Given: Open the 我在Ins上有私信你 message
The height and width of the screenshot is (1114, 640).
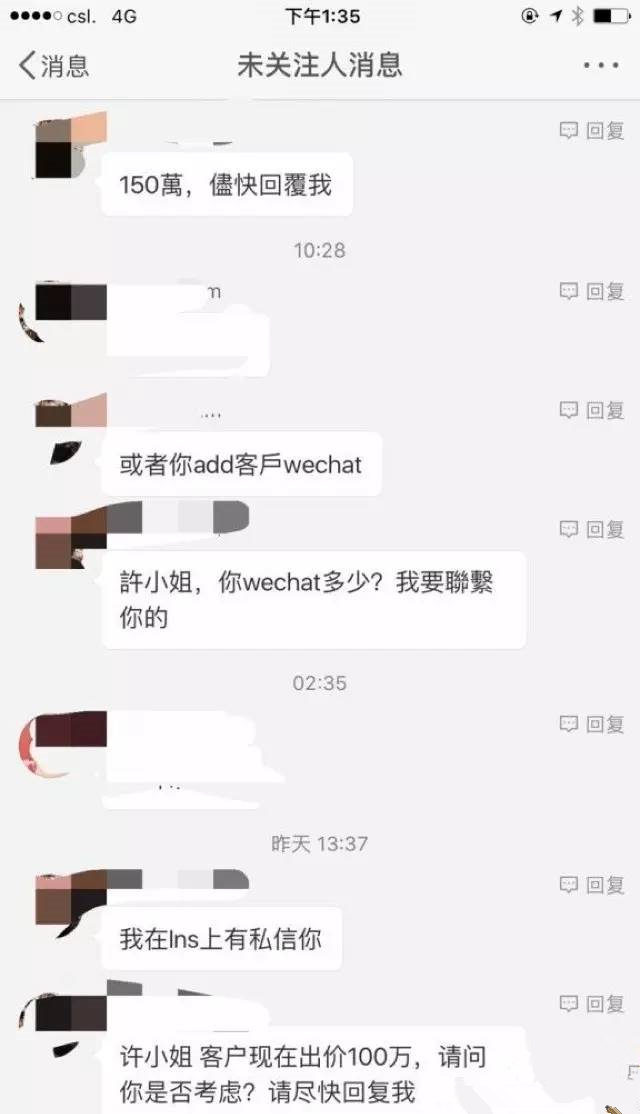Looking at the screenshot, I should 221,940.
